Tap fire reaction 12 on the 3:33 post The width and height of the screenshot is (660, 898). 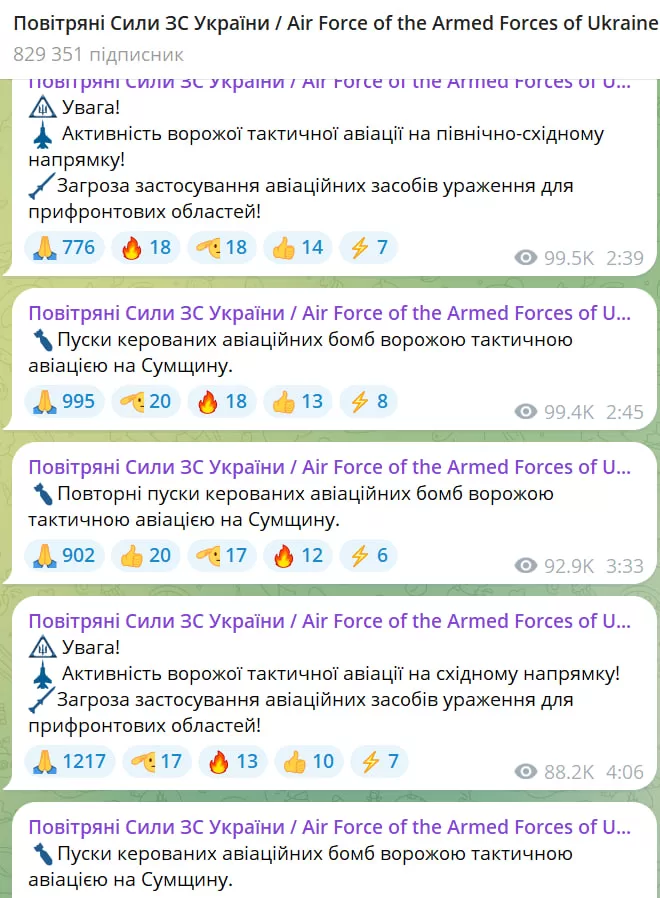[298, 555]
